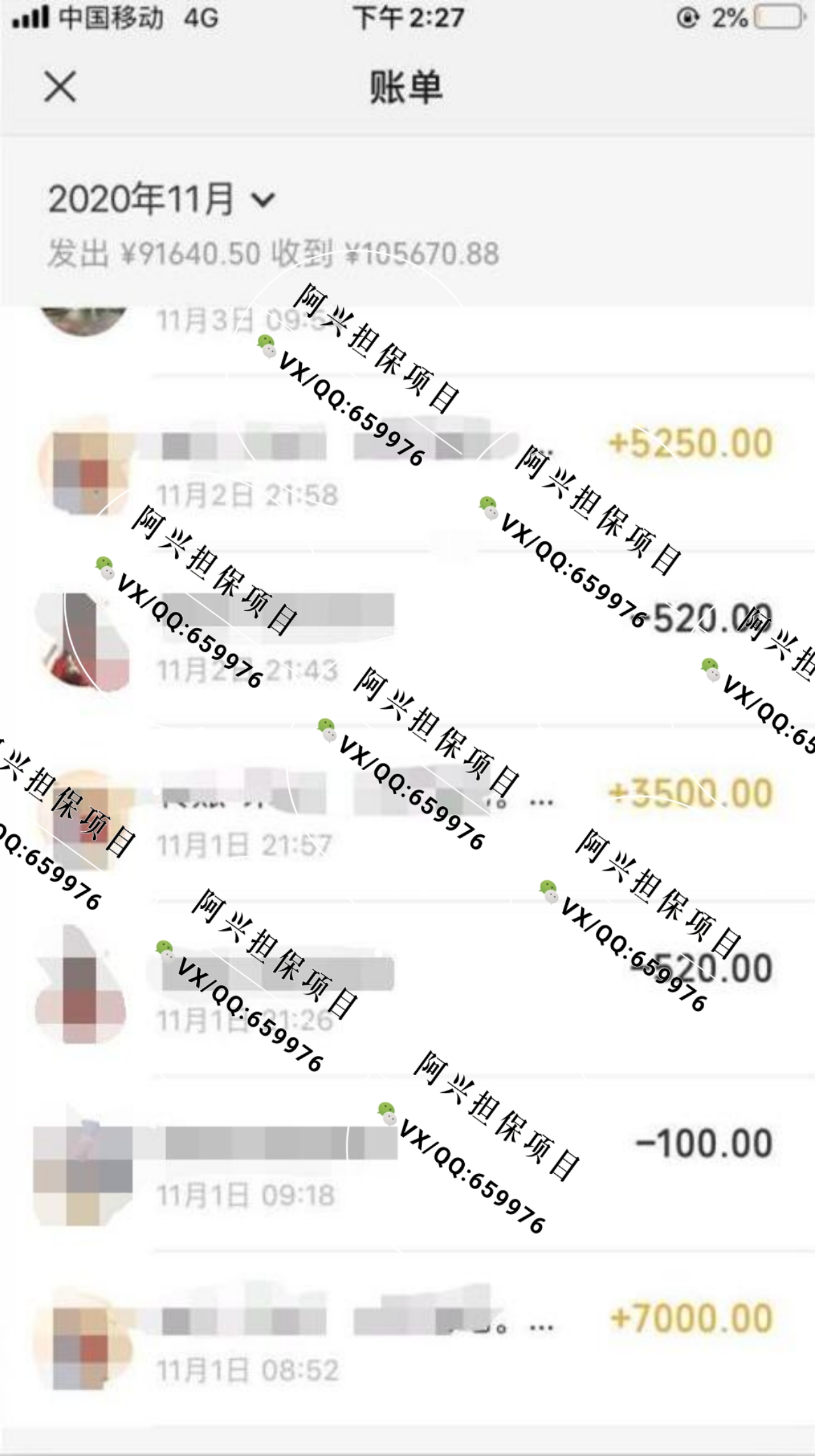The height and width of the screenshot is (1456, 815).
Task: View the 520.00 transaction from 11月1日 21:26
Action: (407, 991)
